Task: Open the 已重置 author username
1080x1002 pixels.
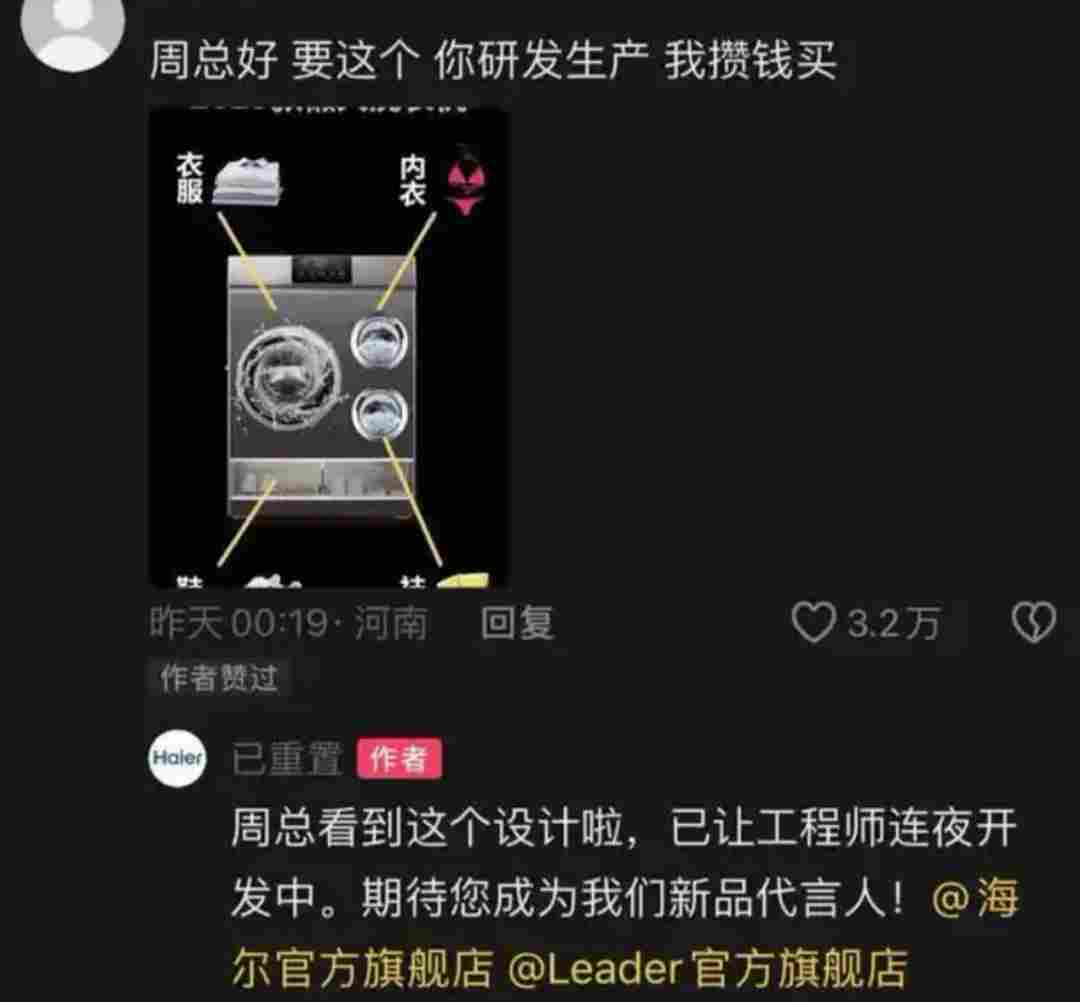Action: pyautogui.click(x=288, y=759)
